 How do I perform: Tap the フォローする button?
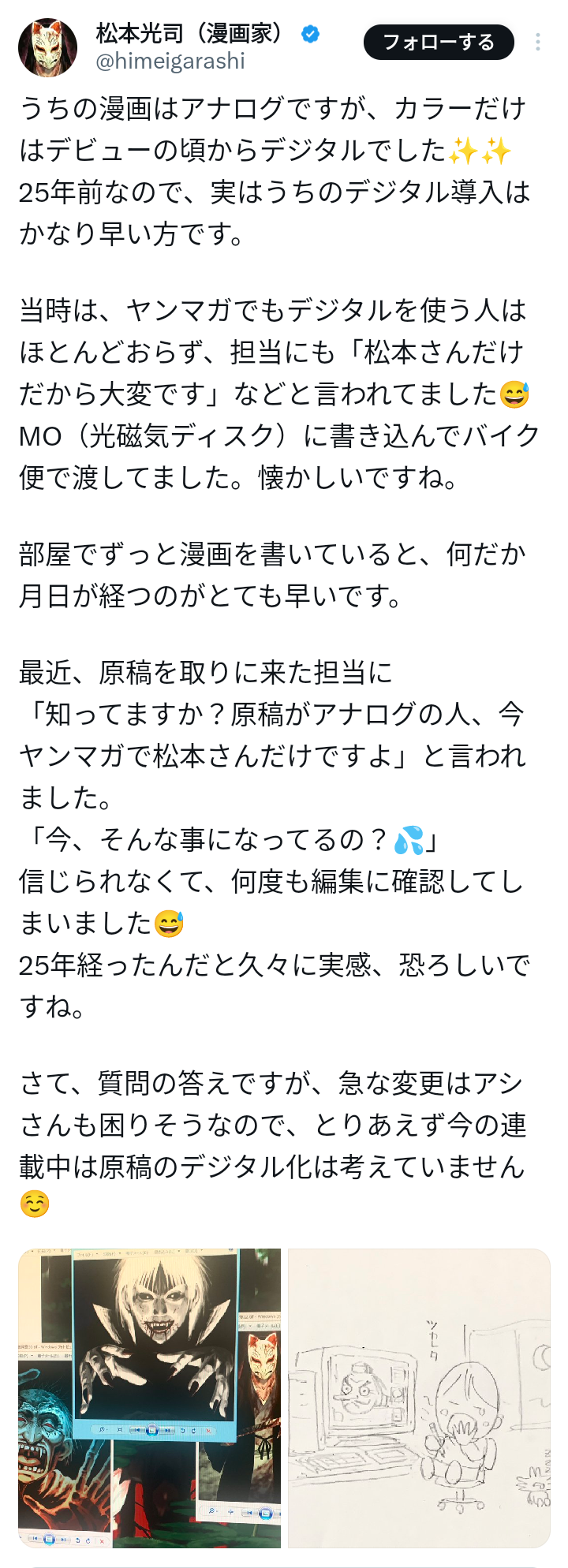point(439,43)
